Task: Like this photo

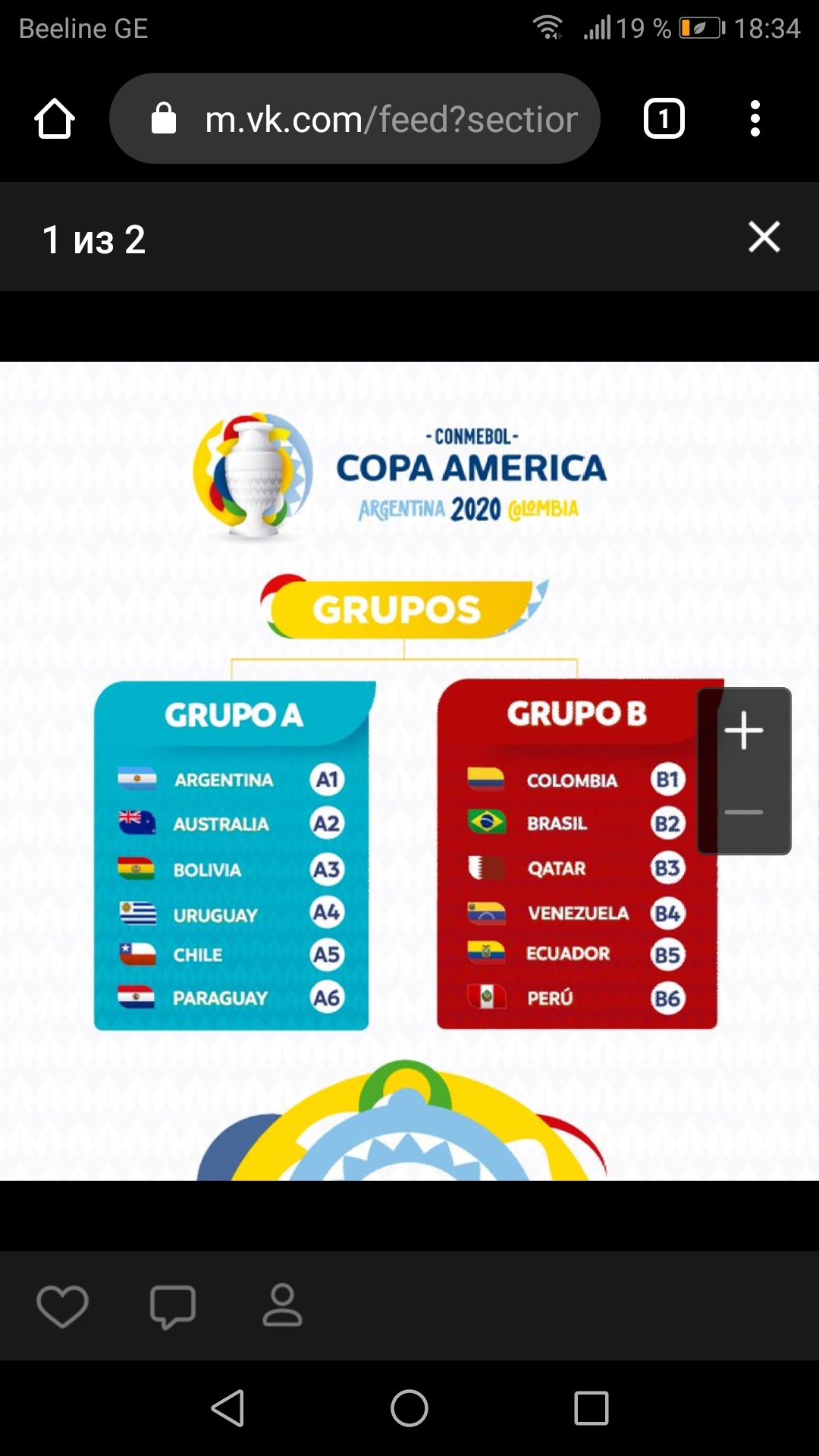Action: [62, 1306]
